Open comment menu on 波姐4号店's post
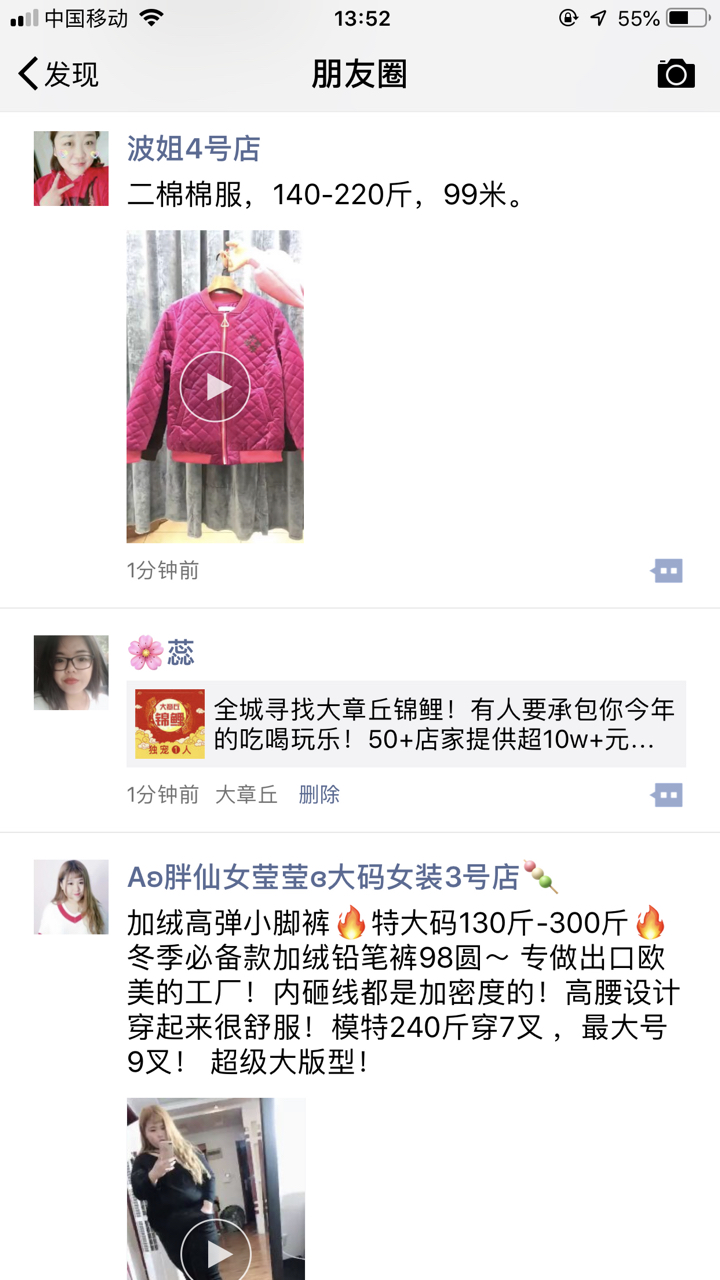The image size is (720, 1280). pos(667,571)
